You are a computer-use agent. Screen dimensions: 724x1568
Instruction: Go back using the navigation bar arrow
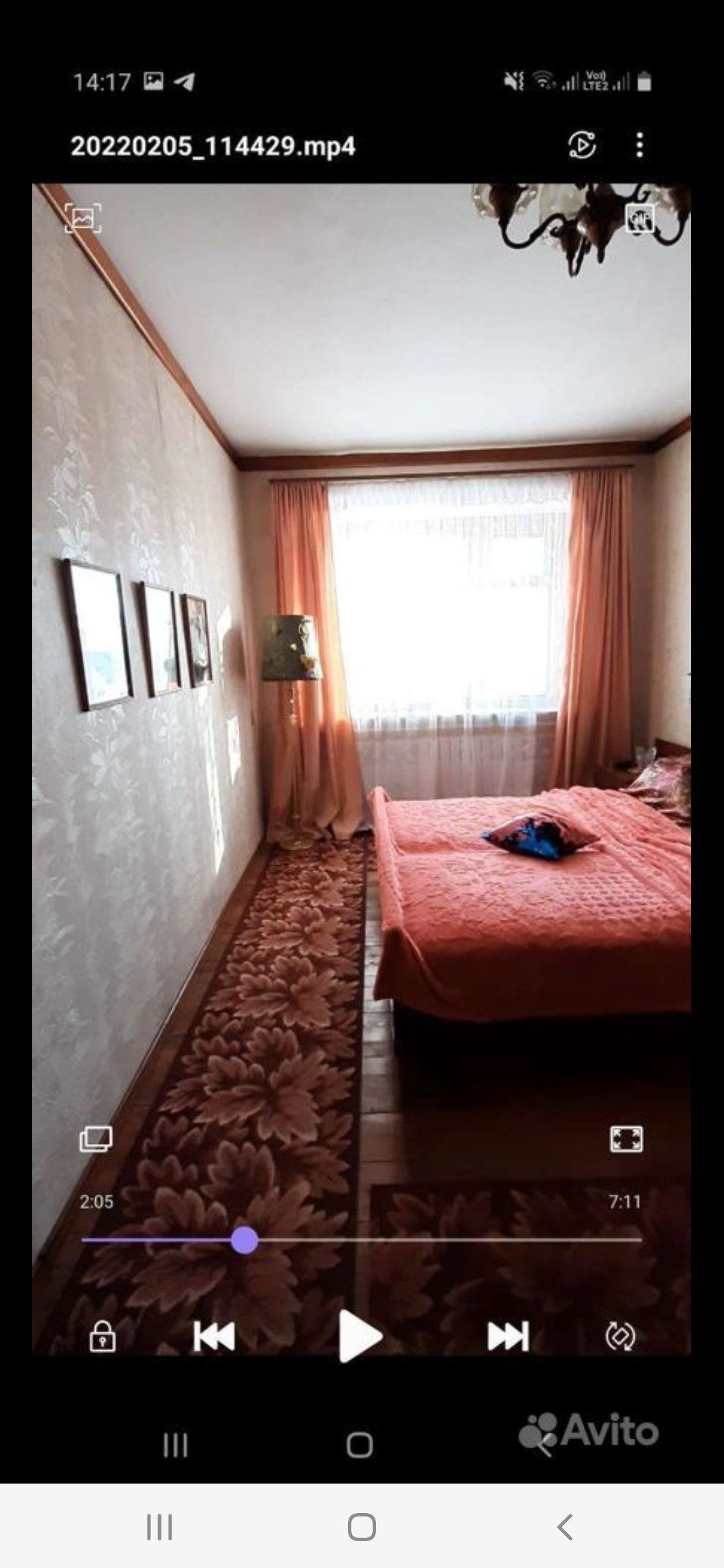(565, 1527)
